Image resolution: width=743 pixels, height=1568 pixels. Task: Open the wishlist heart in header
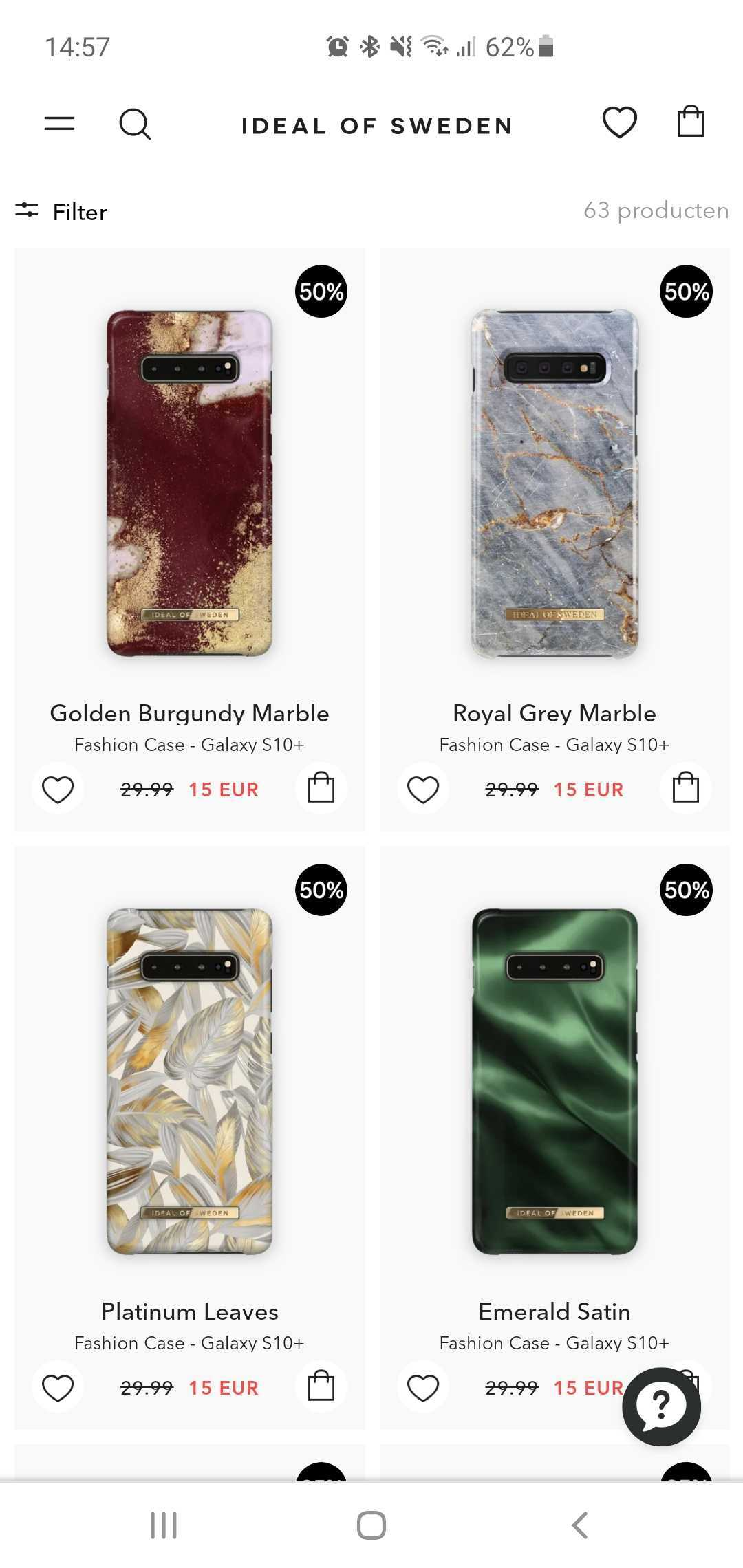click(x=619, y=122)
